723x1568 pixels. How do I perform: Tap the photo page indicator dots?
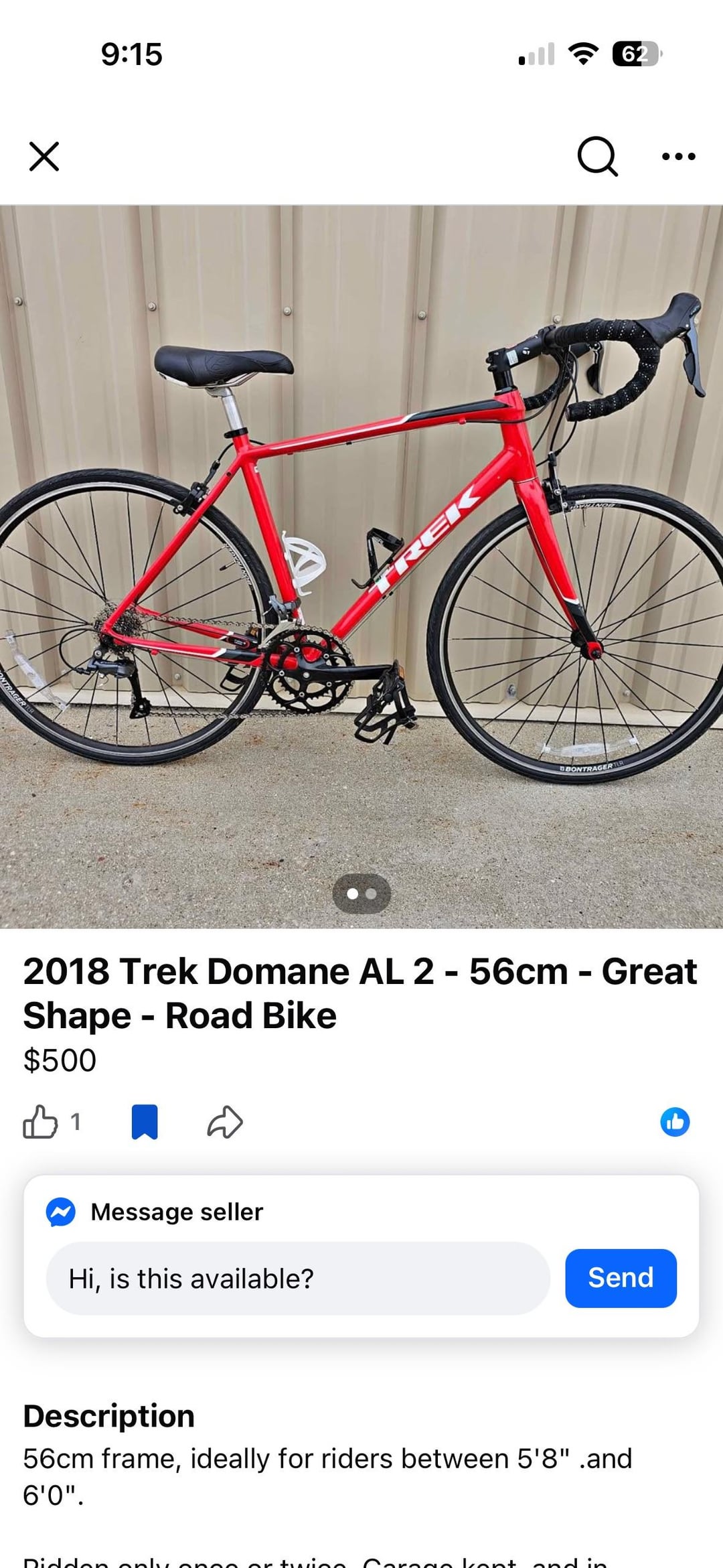click(x=361, y=894)
